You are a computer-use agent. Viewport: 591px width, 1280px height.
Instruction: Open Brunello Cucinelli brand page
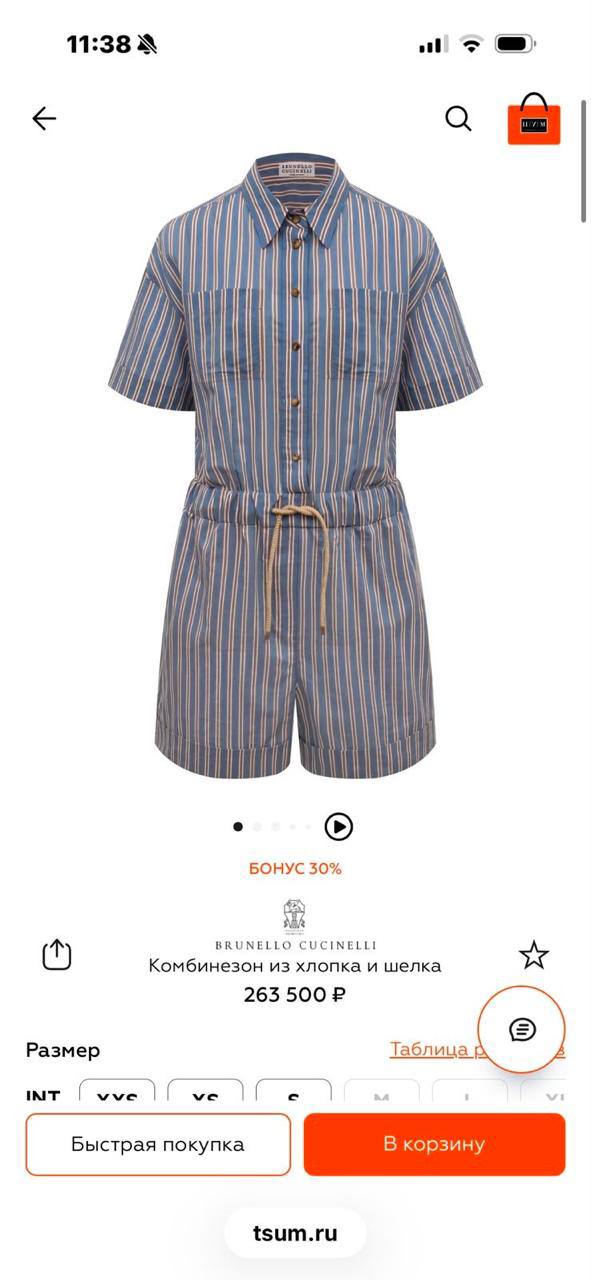(295, 925)
